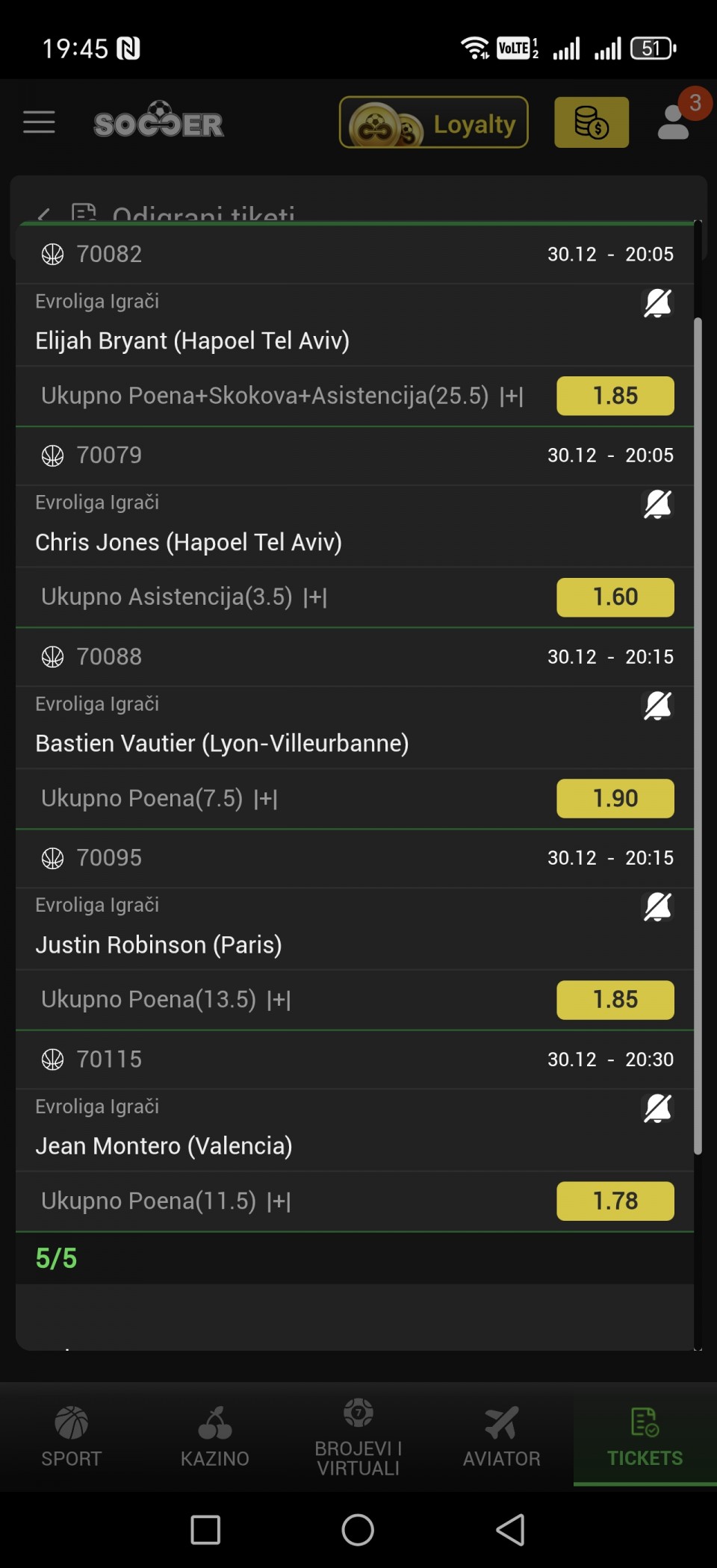
Task: Switch to the Kazino tab
Action: pos(215,1437)
